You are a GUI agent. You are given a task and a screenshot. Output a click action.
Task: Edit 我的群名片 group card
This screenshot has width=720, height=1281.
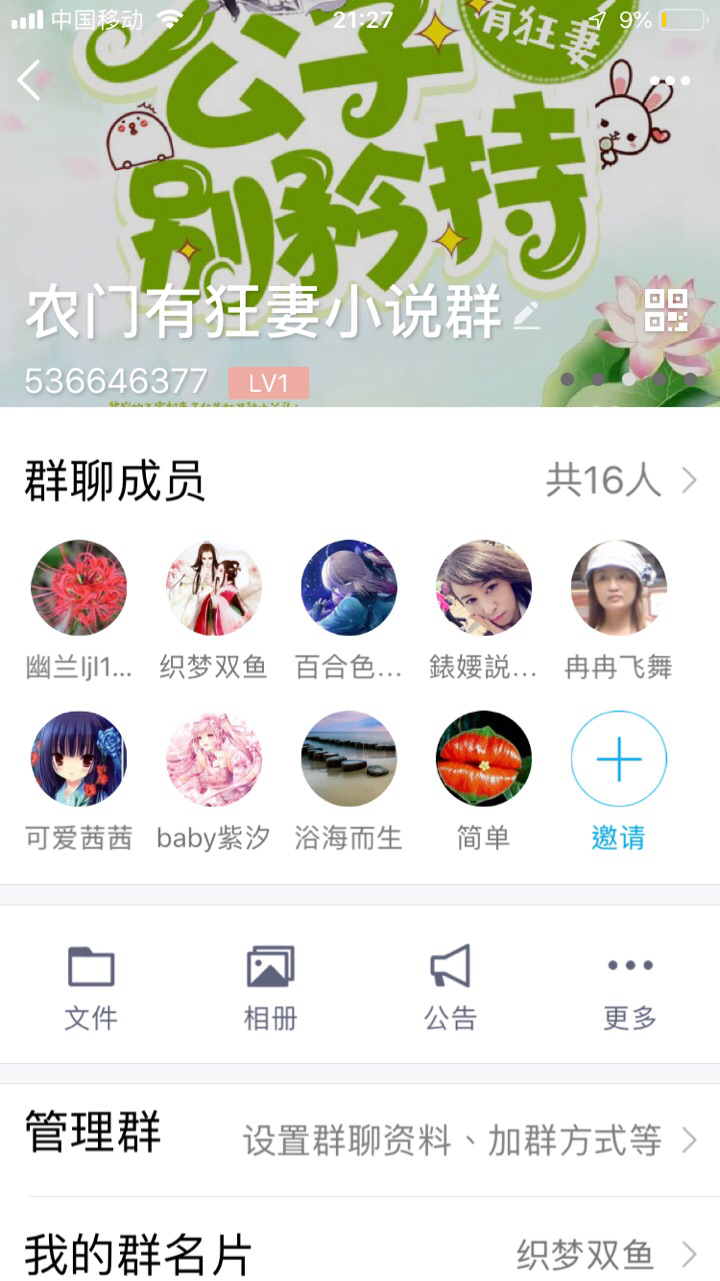click(x=360, y=1253)
